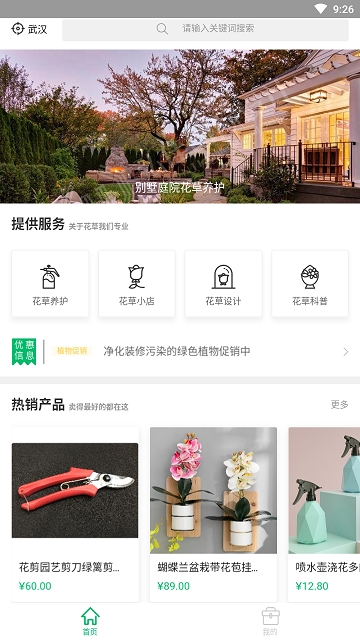The image size is (360, 640).
Task: Open the 别墅庭院花草养护 banner
Action: click(x=180, y=126)
